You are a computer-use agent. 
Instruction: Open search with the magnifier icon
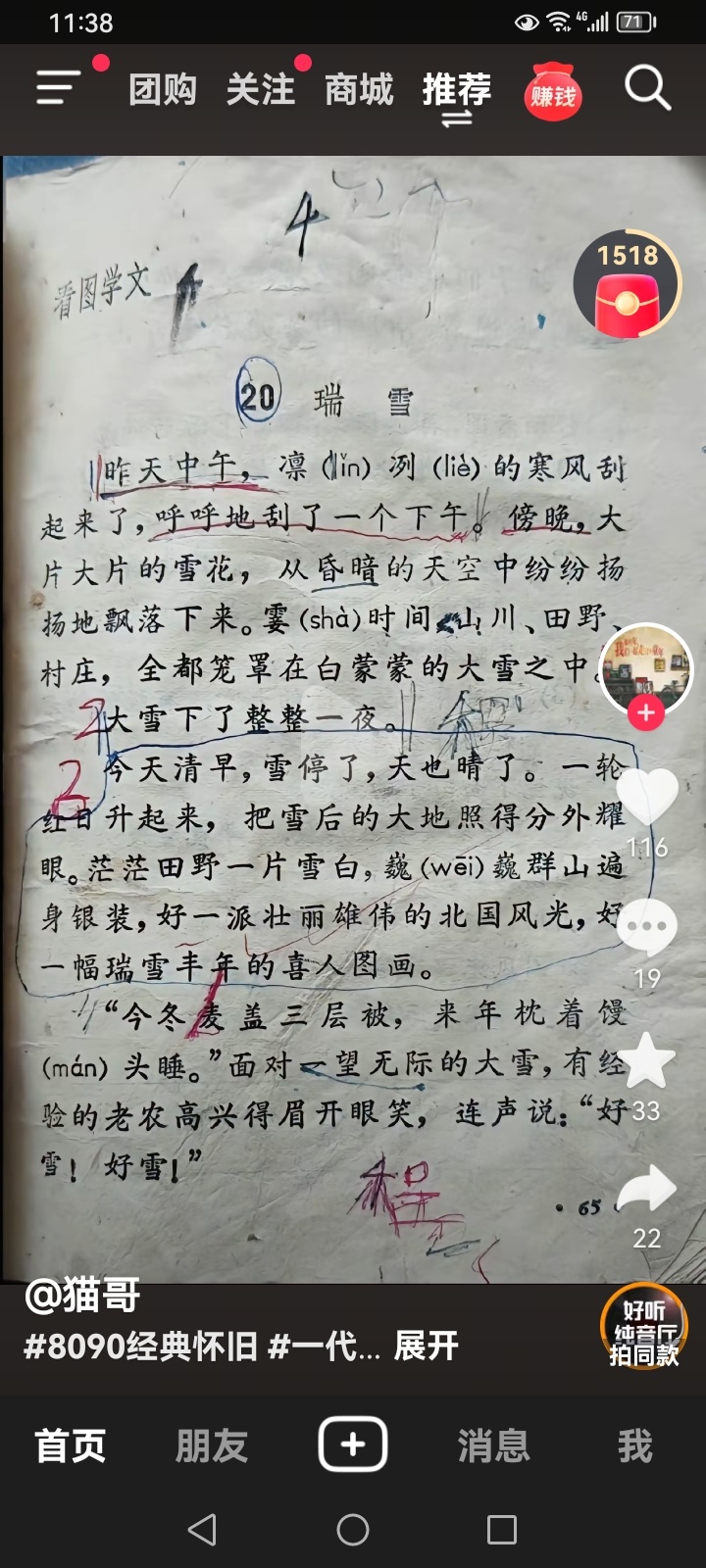click(647, 89)
